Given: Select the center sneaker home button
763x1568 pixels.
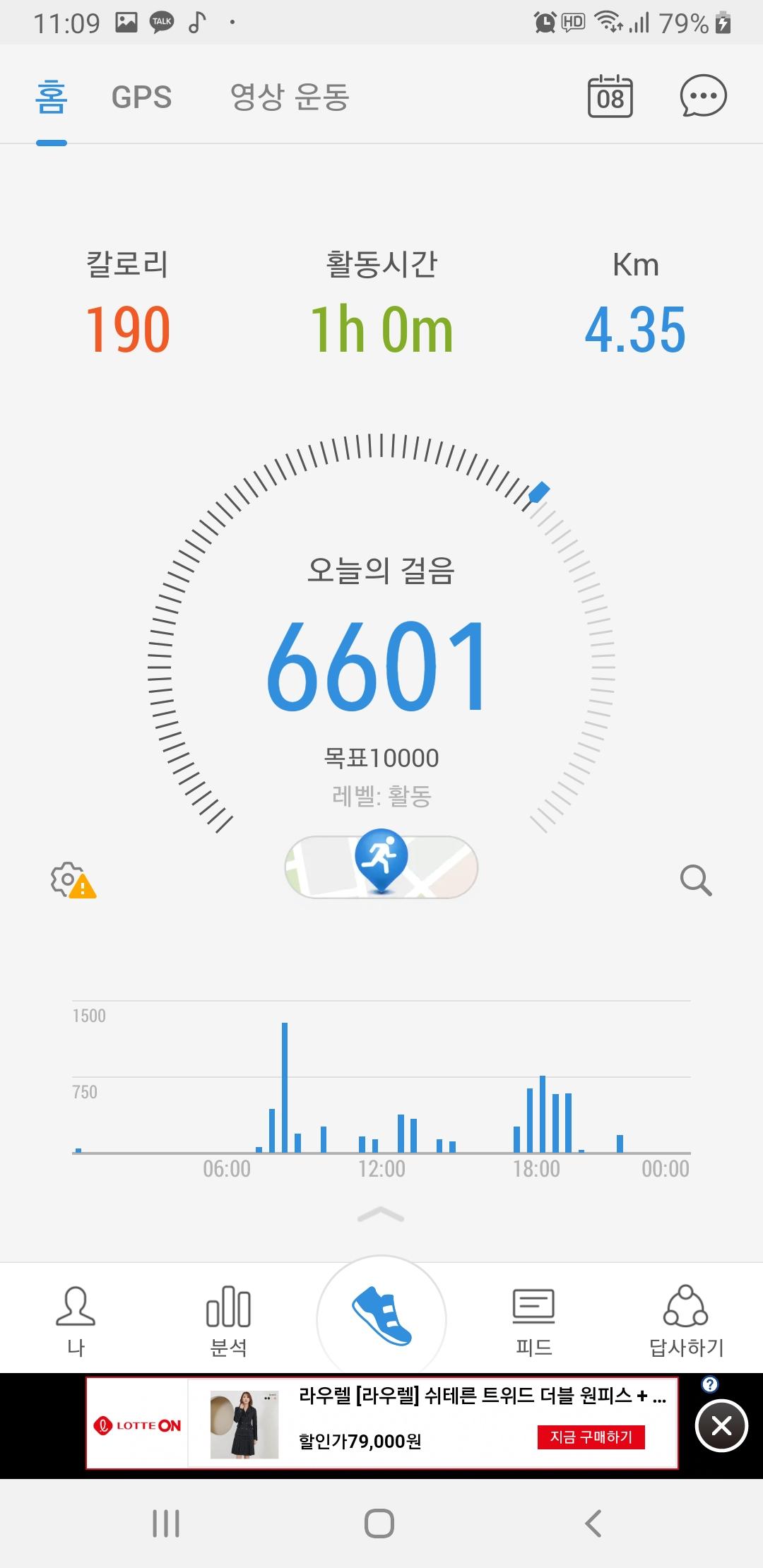Looking at the screenshot, I should click(381, 1317).
